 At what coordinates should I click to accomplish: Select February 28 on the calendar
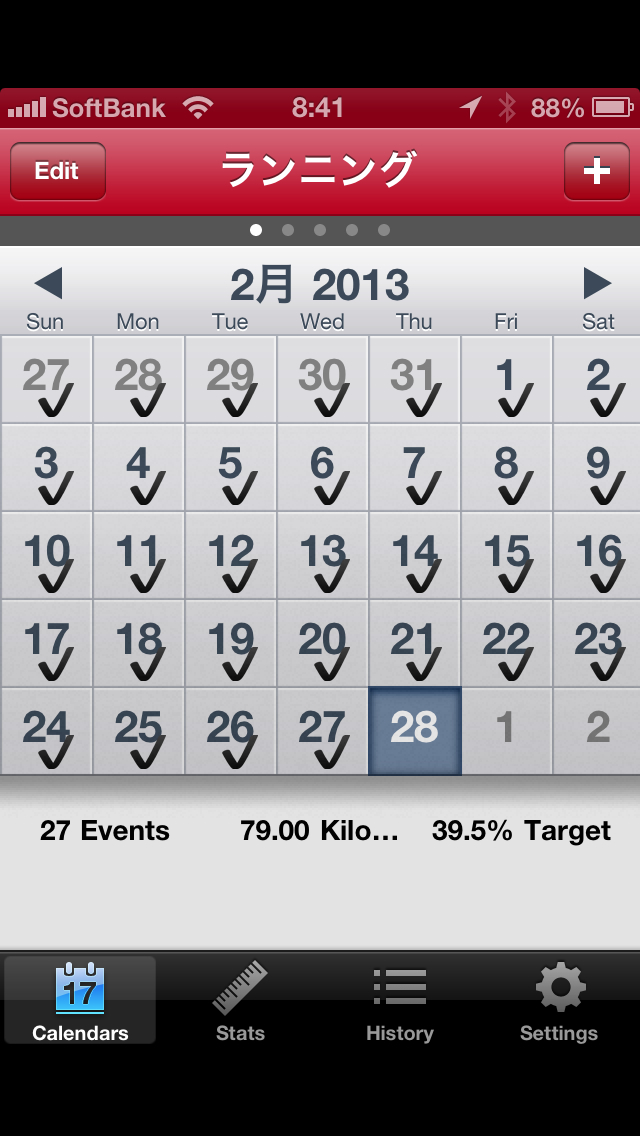[415, 731]
